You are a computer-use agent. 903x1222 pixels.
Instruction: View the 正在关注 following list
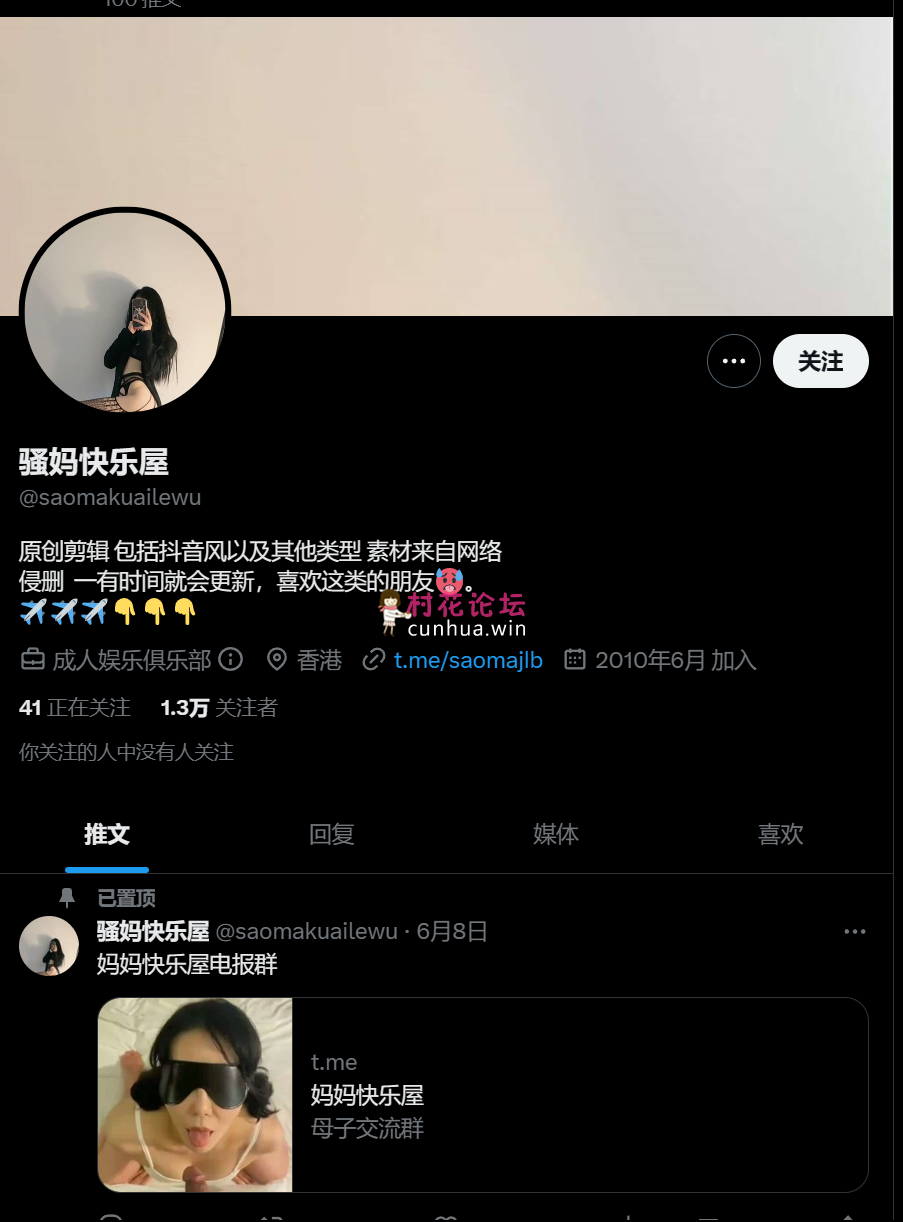coord(75,708)
